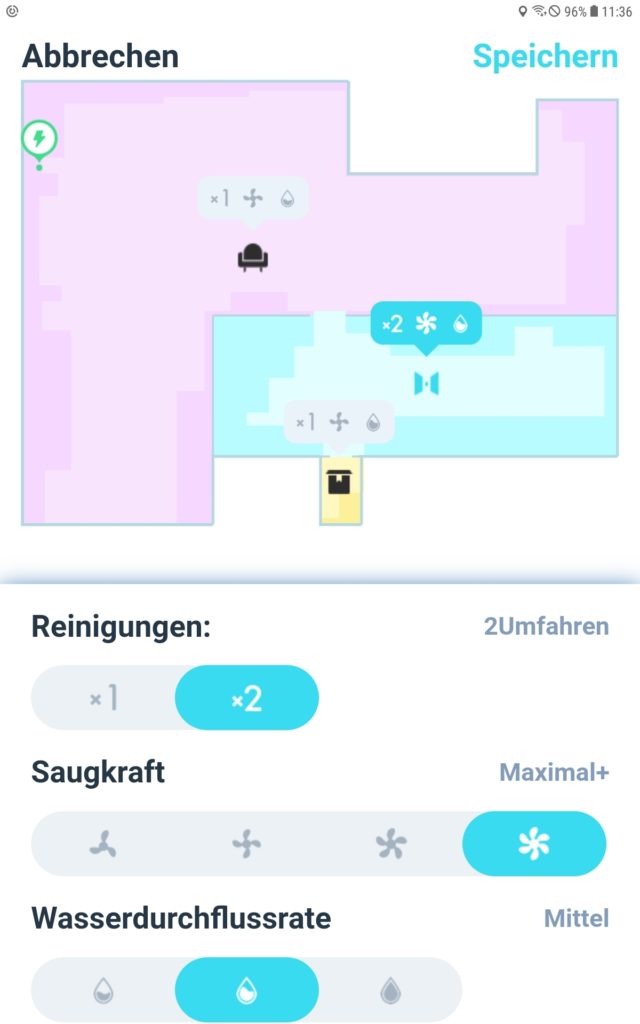Set Wasserdurchflussrate to high droplet

pos(391,991)
